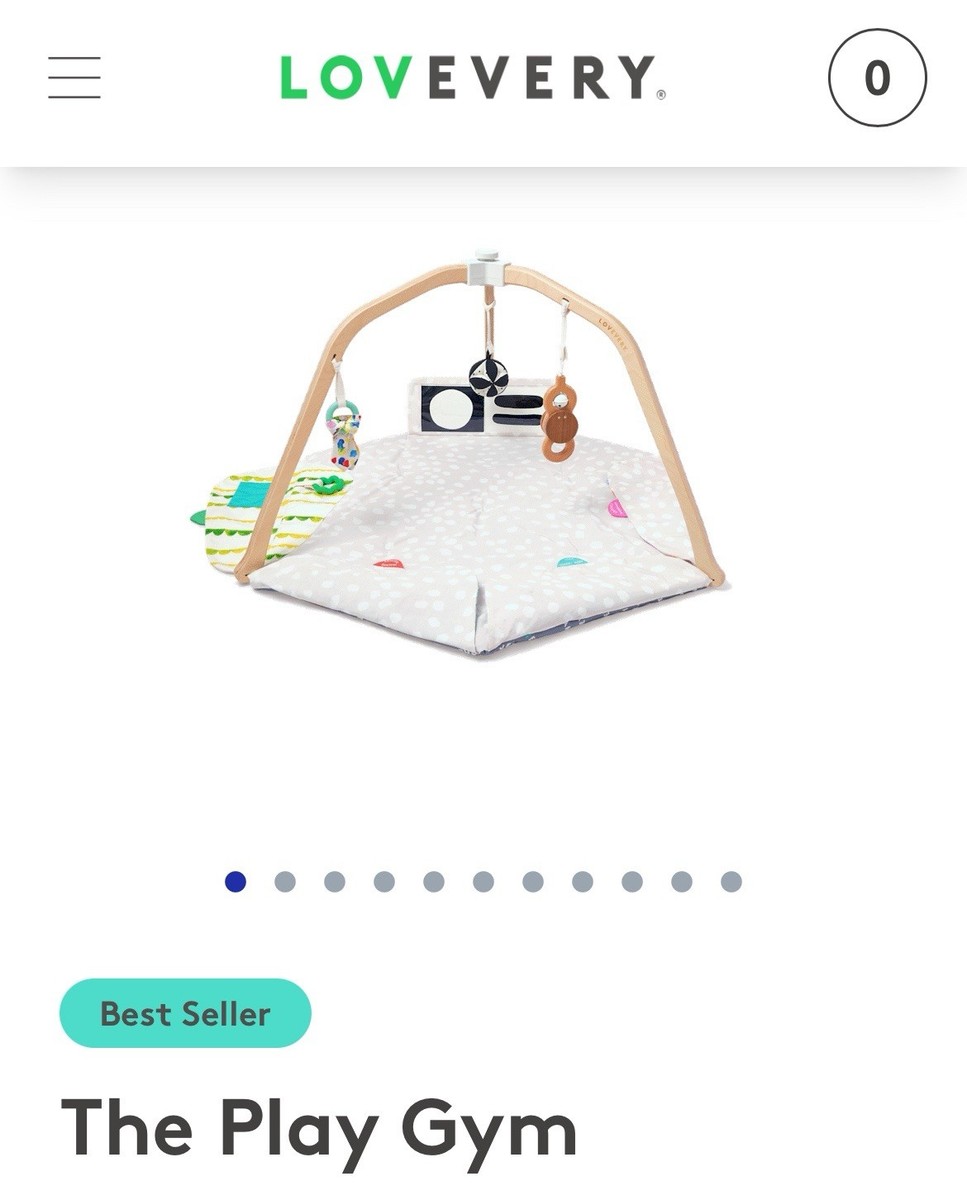967x1200 pixels.
Task: Open the shopping cart showing 0
Action: [x=877, y=78]
